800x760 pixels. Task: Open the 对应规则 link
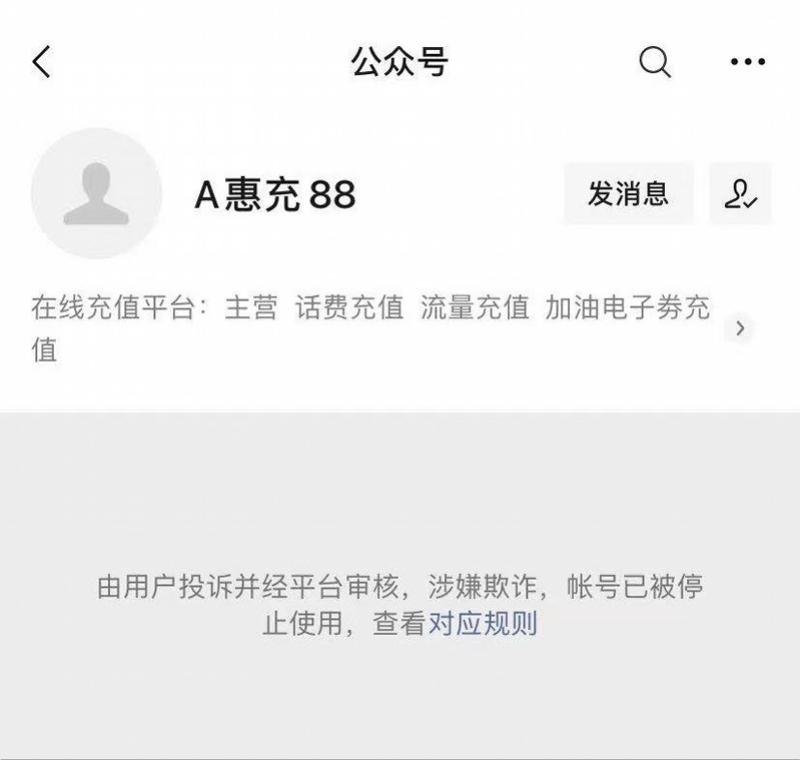[x=483, y=624]
